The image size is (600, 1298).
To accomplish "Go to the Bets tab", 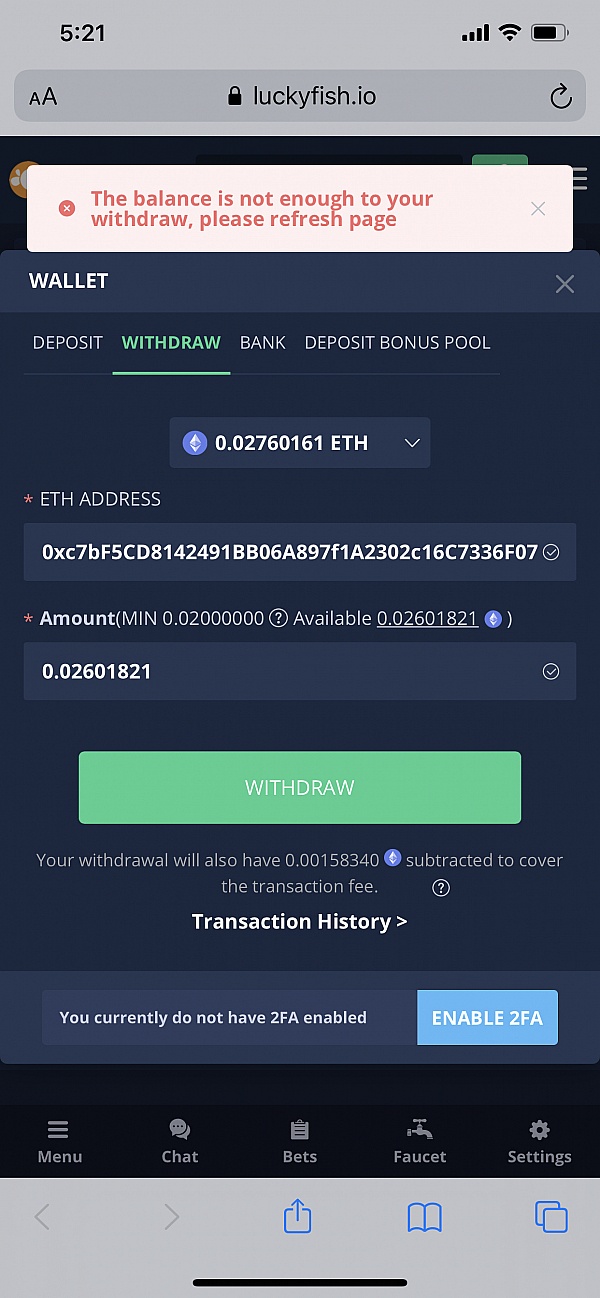I will (x=300, y=1141).
